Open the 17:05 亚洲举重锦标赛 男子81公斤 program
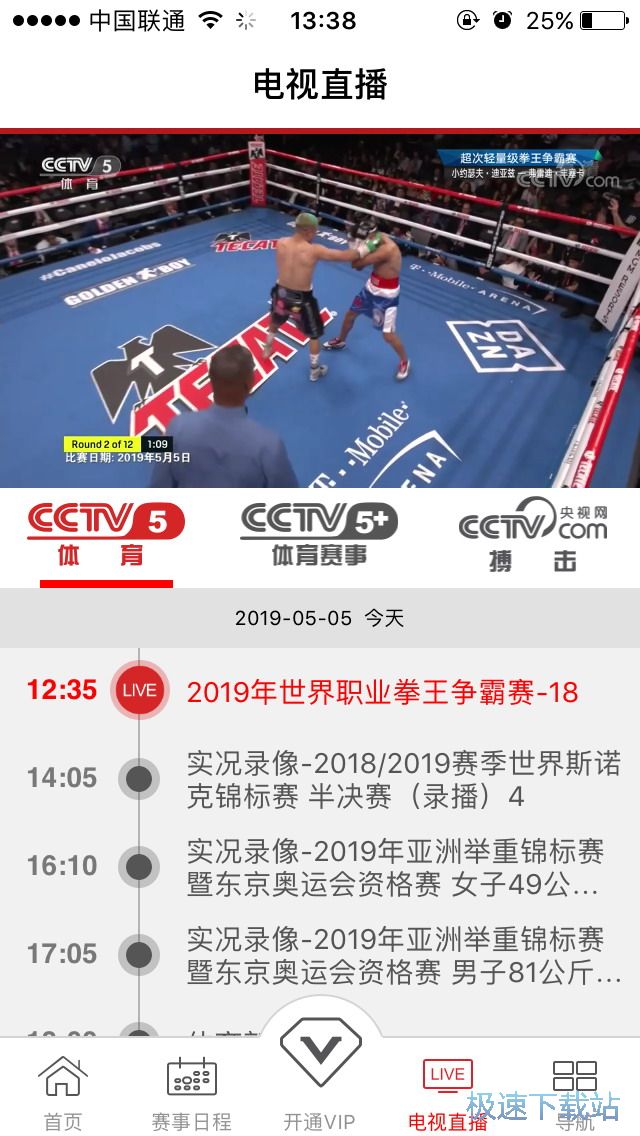The image size is (640, 1136). click(403, 955)
